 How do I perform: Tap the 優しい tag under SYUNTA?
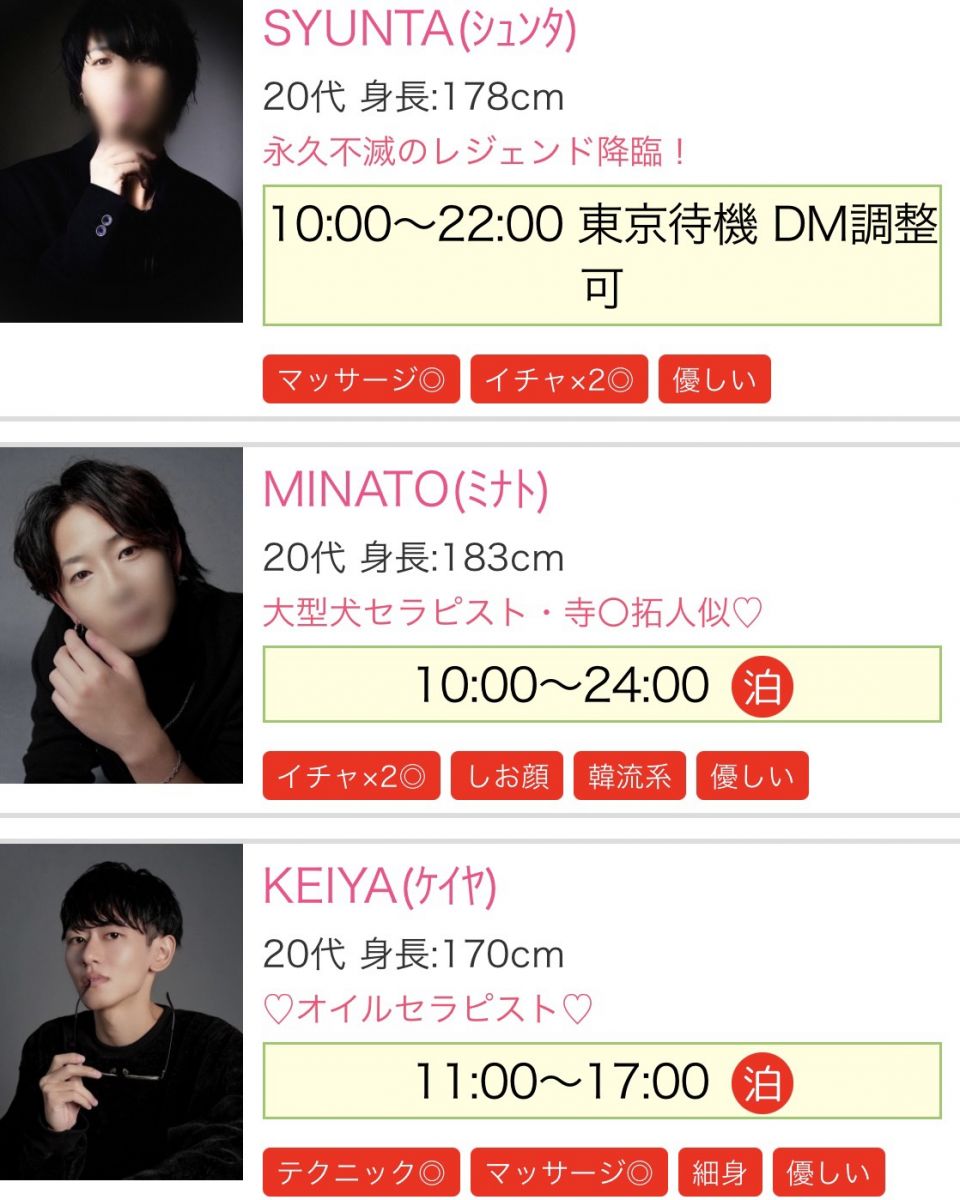click(x=714, y=380)
